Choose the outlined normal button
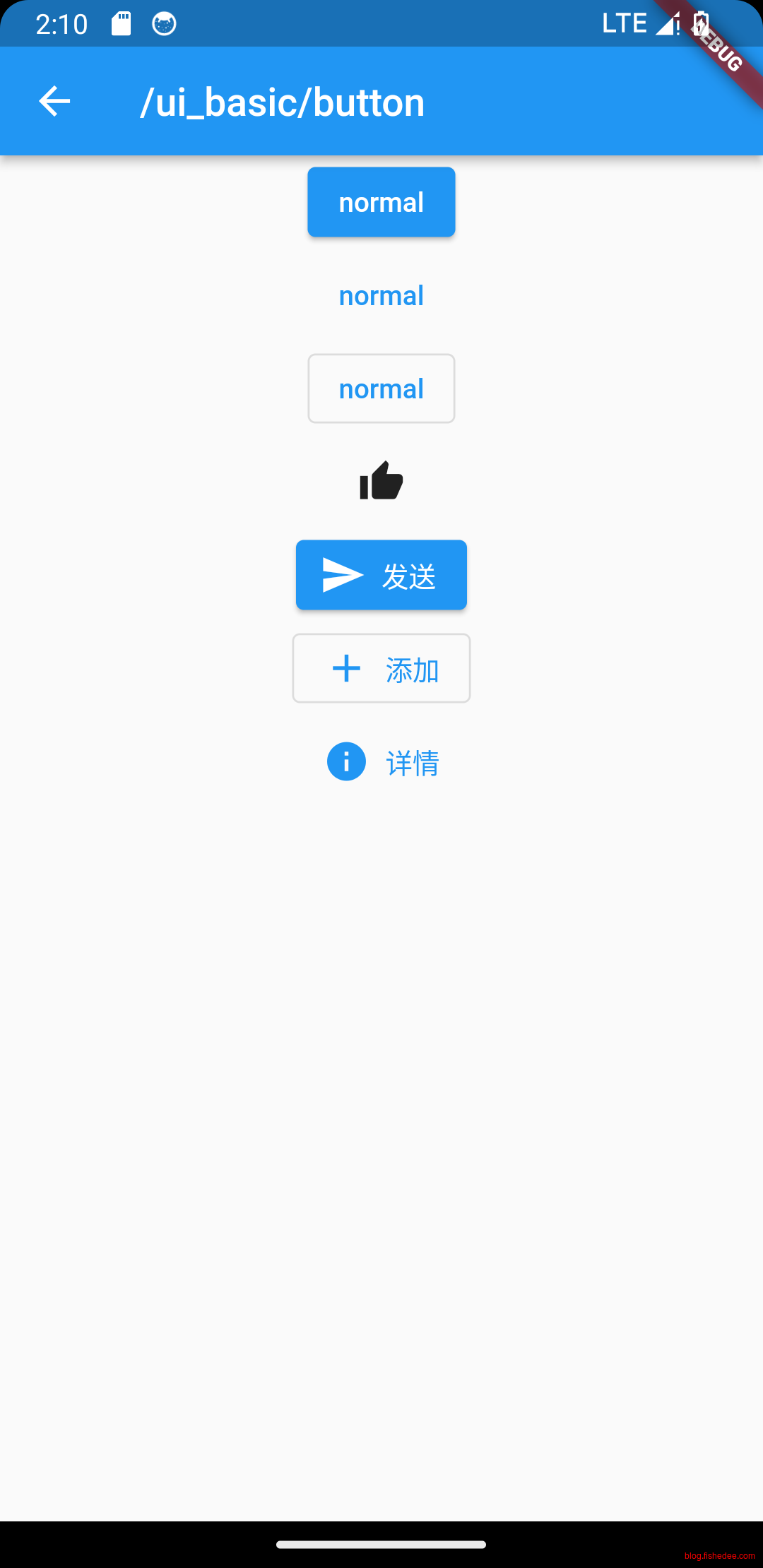 (x=381, y=388)
